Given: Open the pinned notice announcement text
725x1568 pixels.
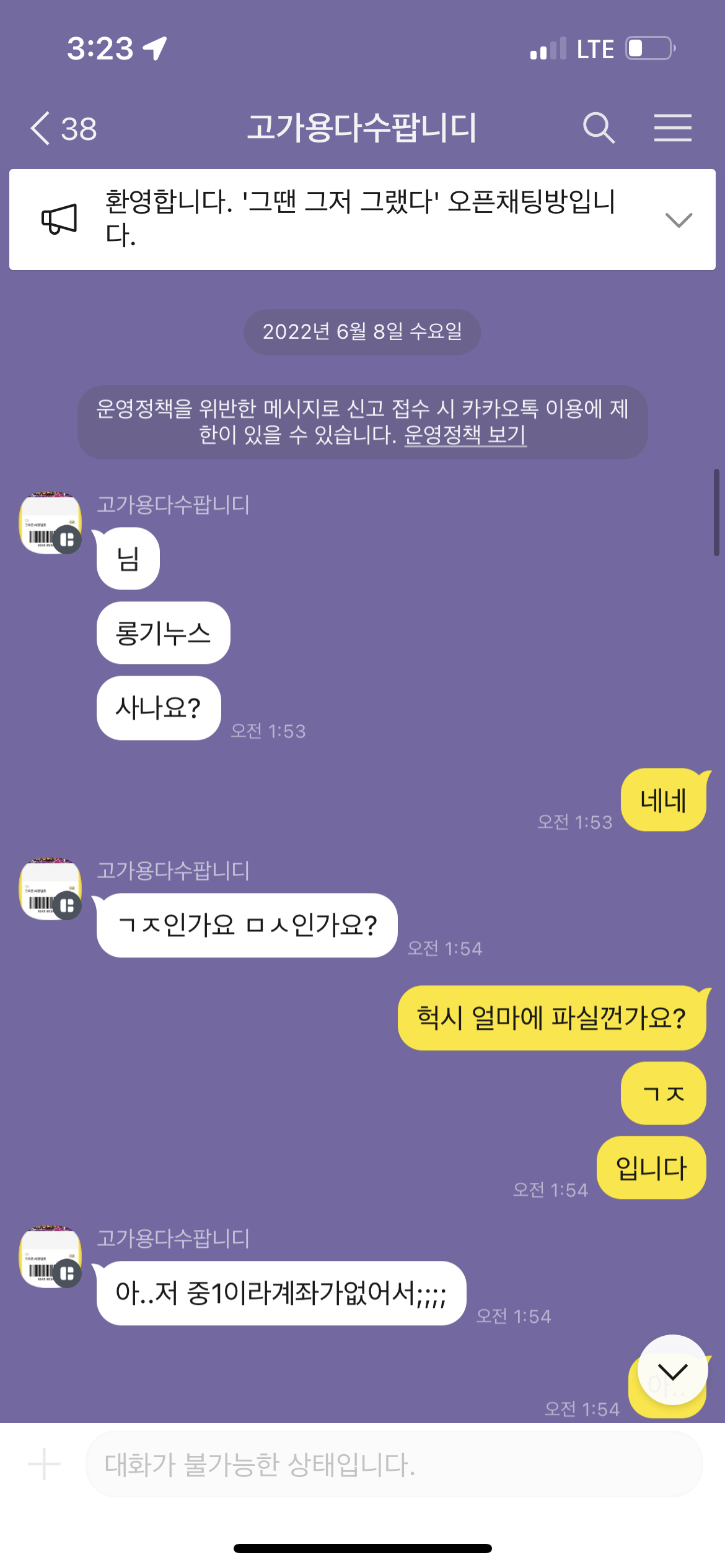Looking at the screenshot, I should (x=361, y=218).
